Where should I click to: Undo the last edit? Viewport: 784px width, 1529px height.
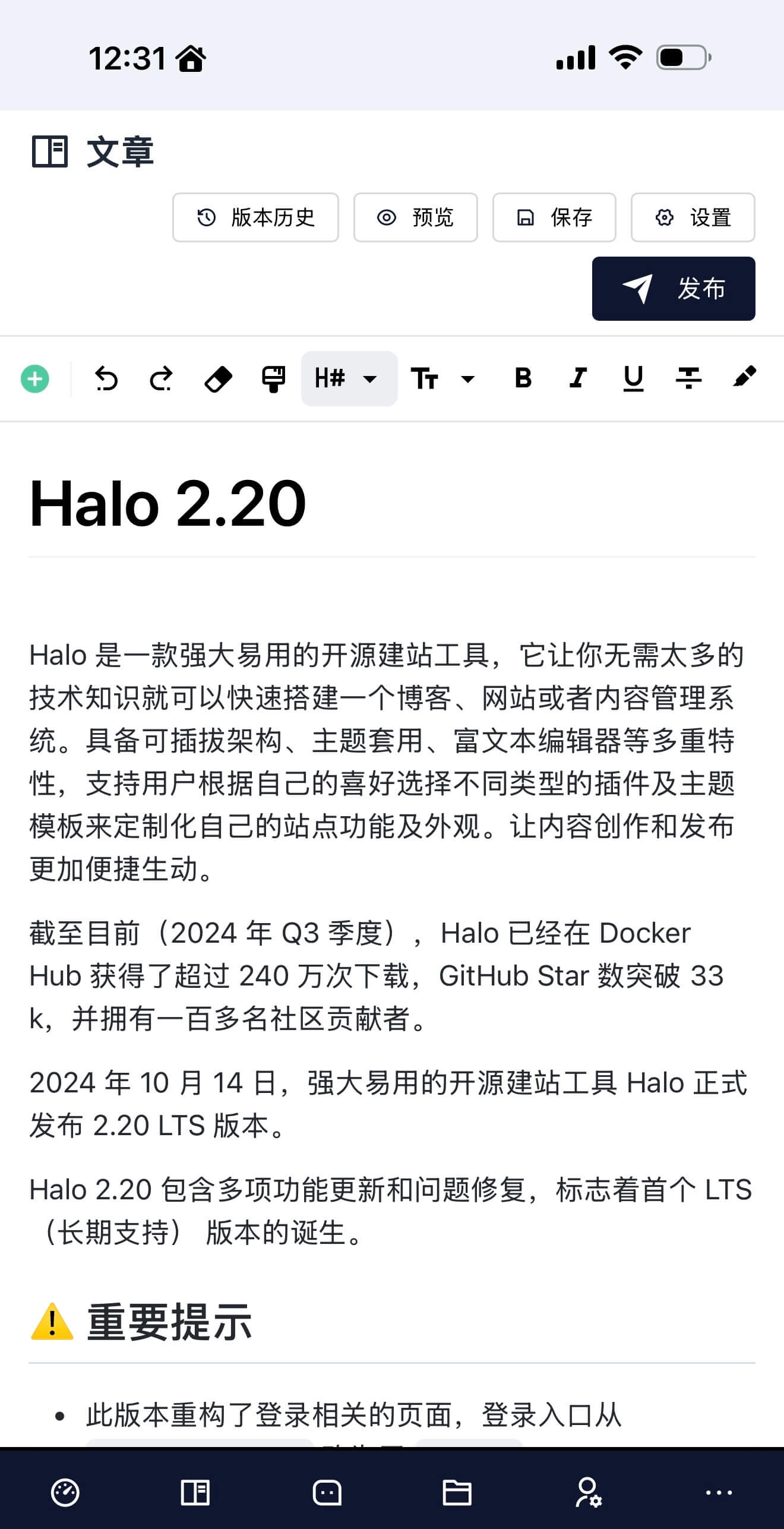[x=106, y=378]
